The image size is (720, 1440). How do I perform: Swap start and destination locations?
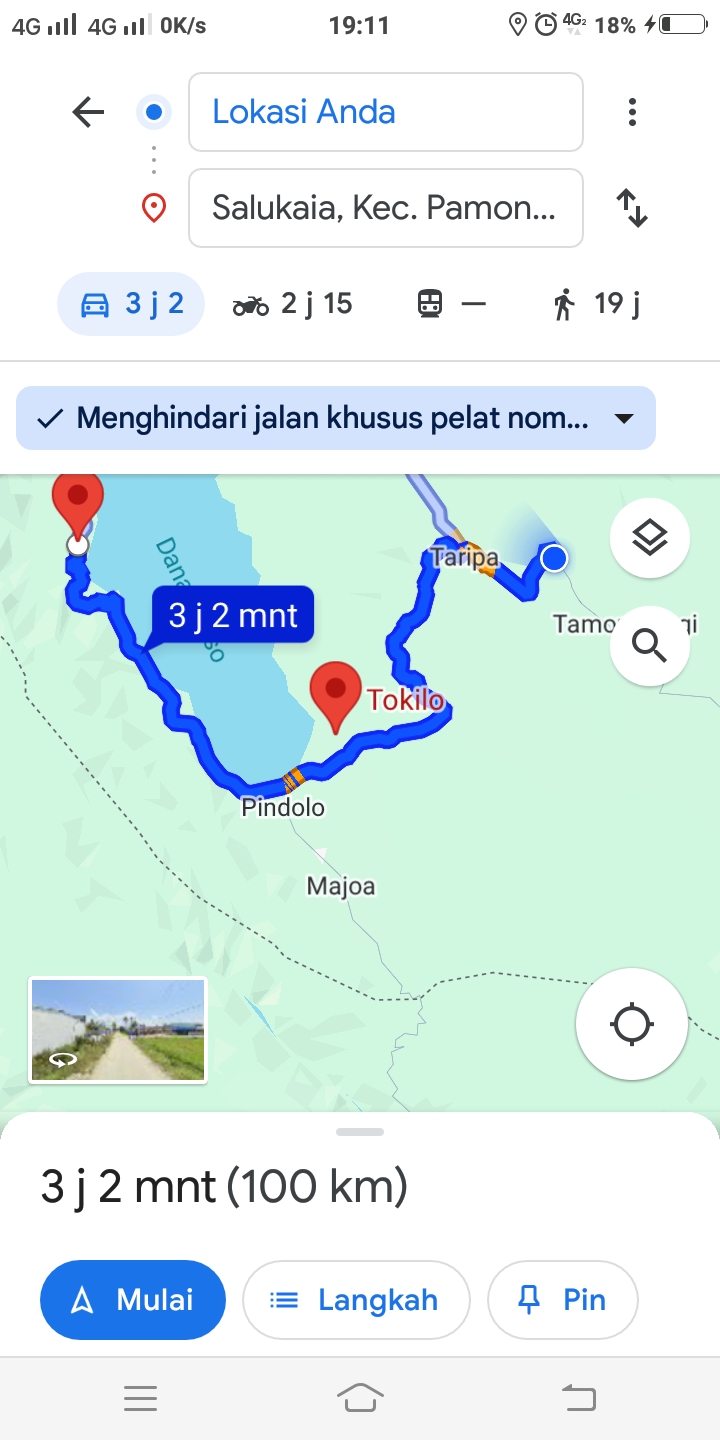point(632,208)
